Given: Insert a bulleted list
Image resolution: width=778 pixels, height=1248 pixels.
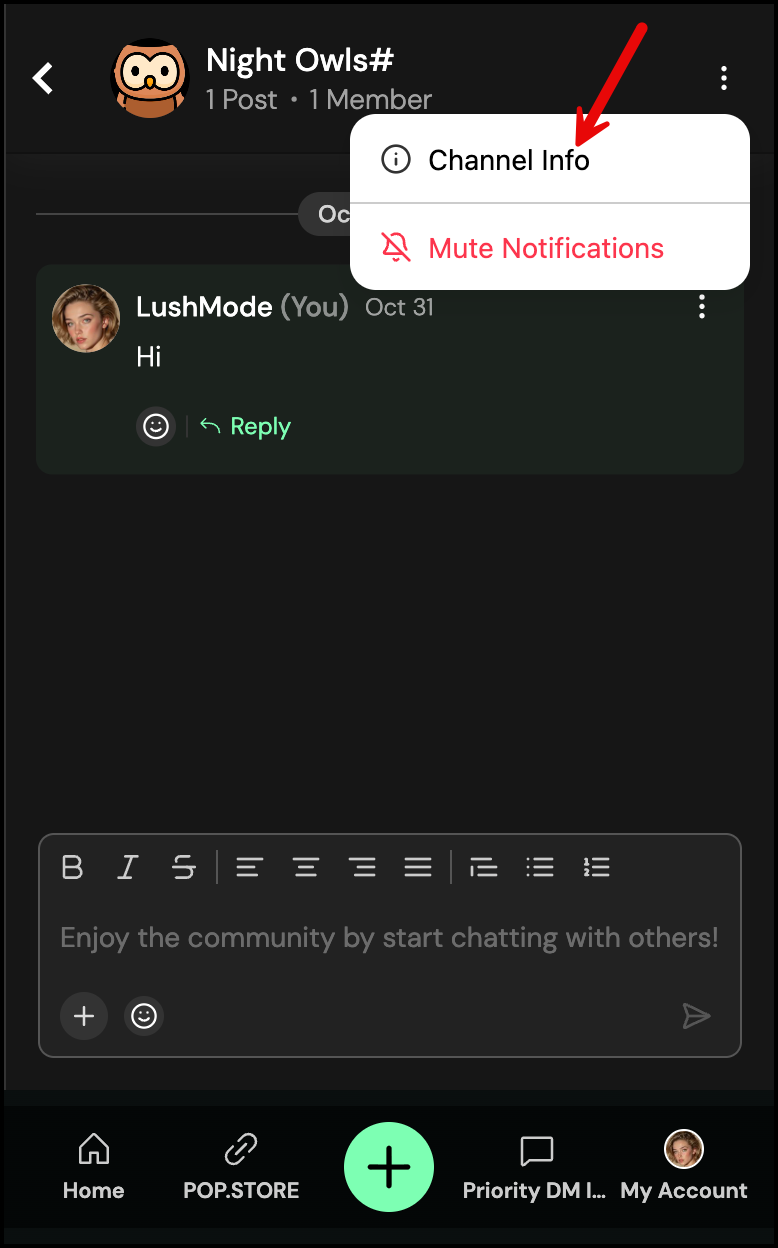Looking at the screenshot, I should click(540, 867).
